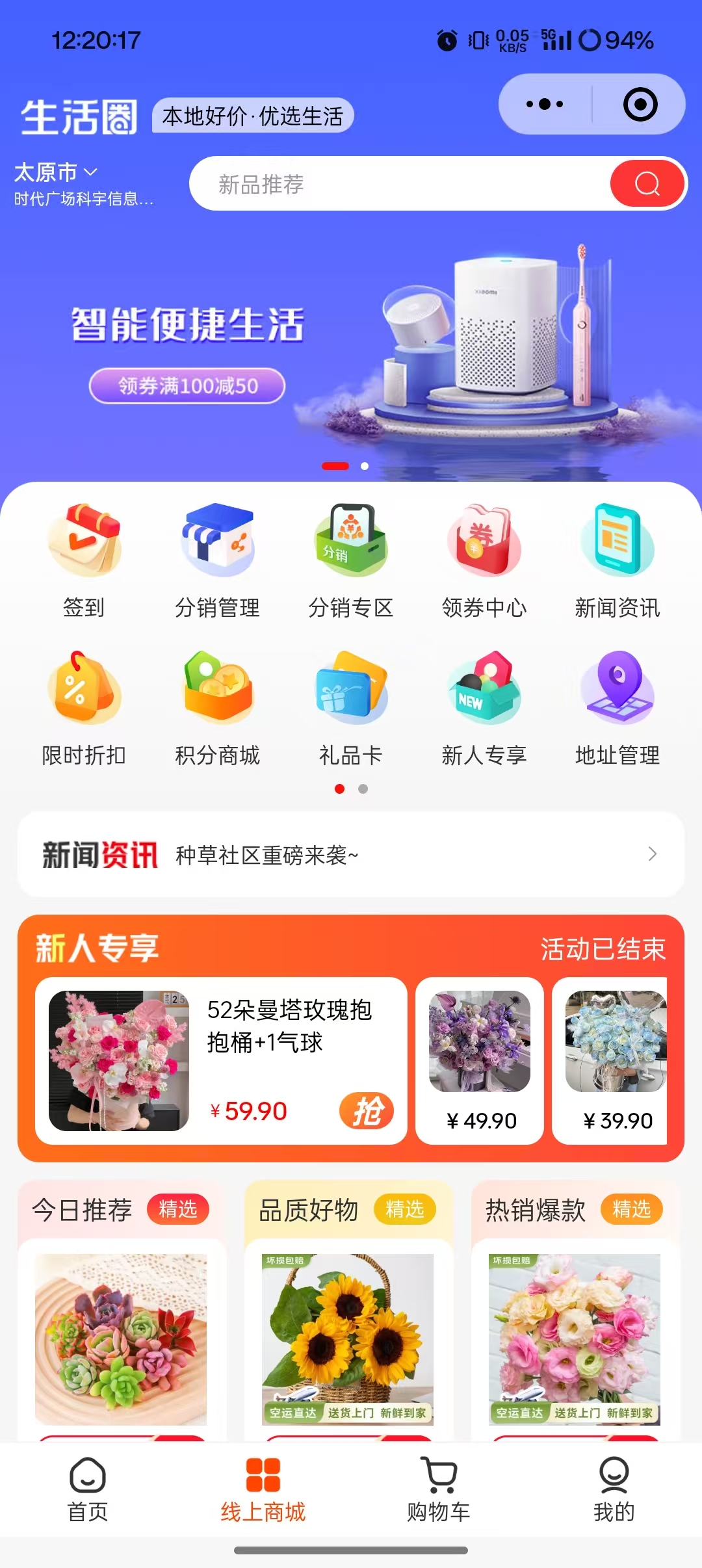The image size is (702, 1568).
Task: Open the 购物车 cart tab
Action: coord(439,1490)
